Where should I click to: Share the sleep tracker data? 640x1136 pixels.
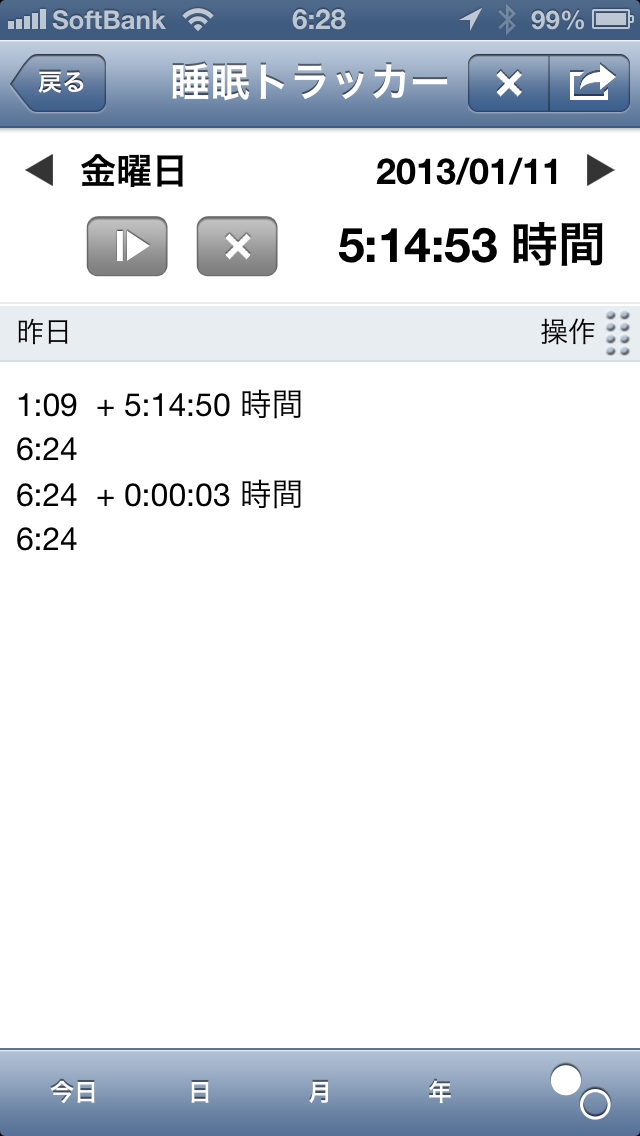(x=591, y=84)
